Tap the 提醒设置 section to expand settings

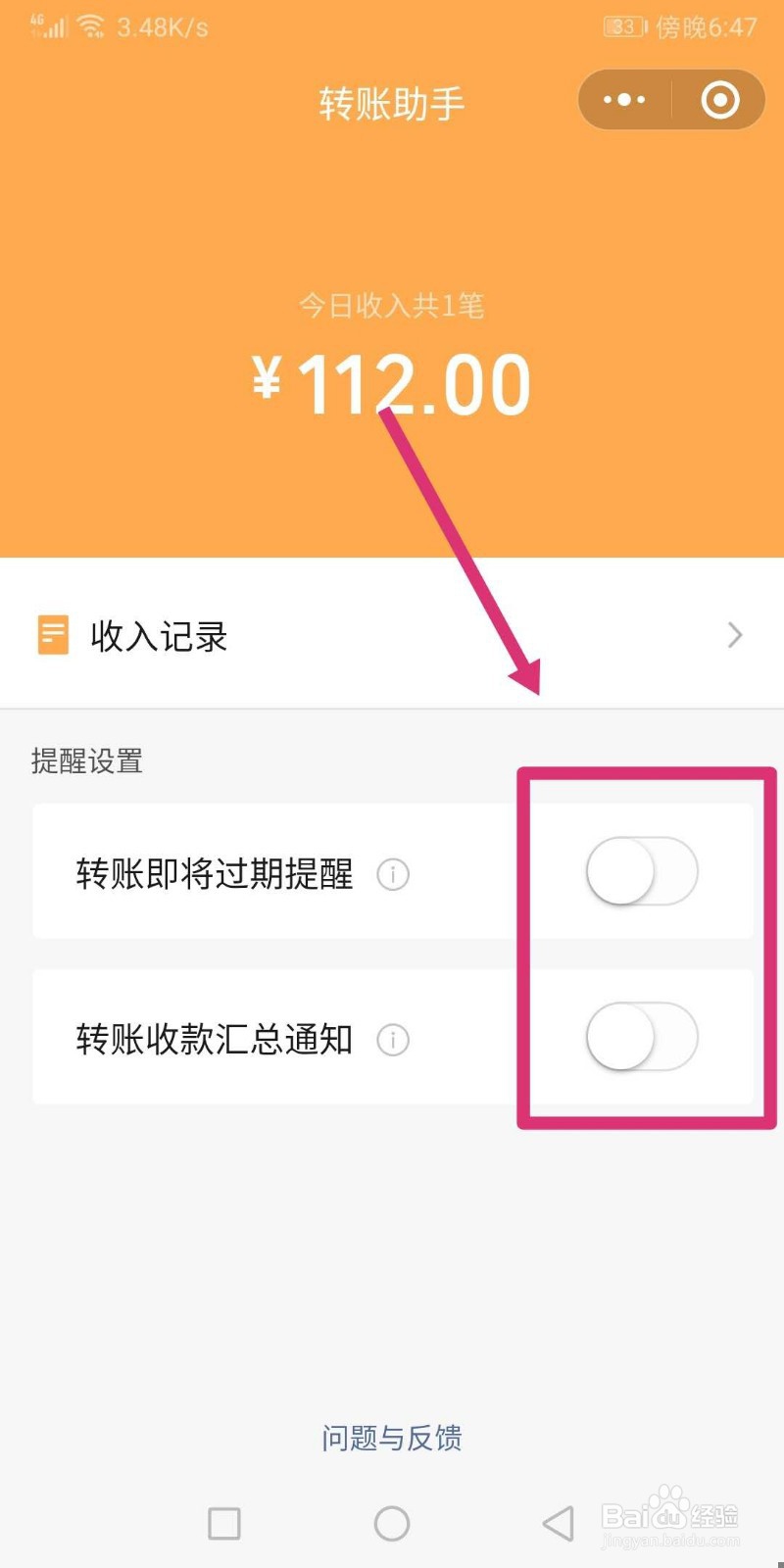[88, 760]
